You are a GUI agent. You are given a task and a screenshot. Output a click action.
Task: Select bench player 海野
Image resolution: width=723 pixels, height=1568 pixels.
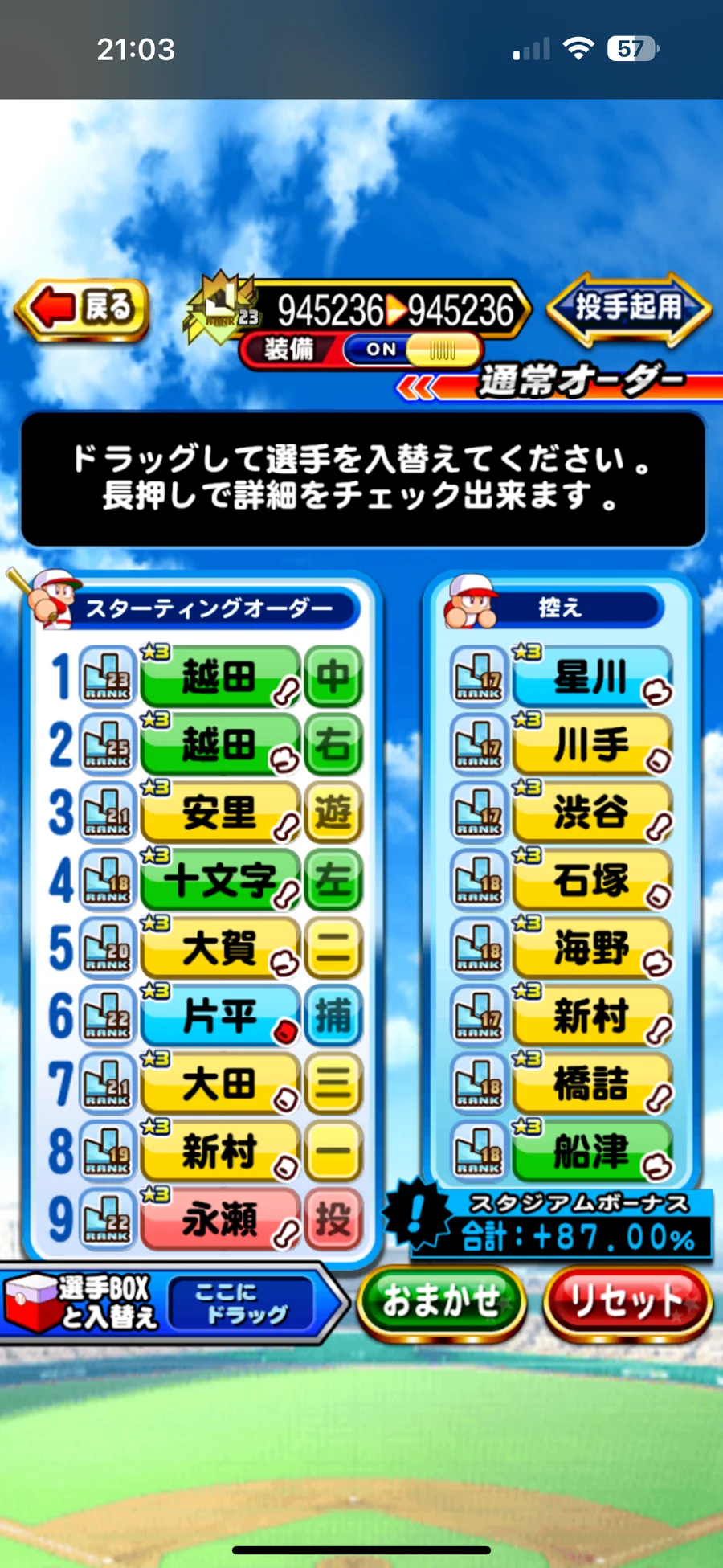590,948
